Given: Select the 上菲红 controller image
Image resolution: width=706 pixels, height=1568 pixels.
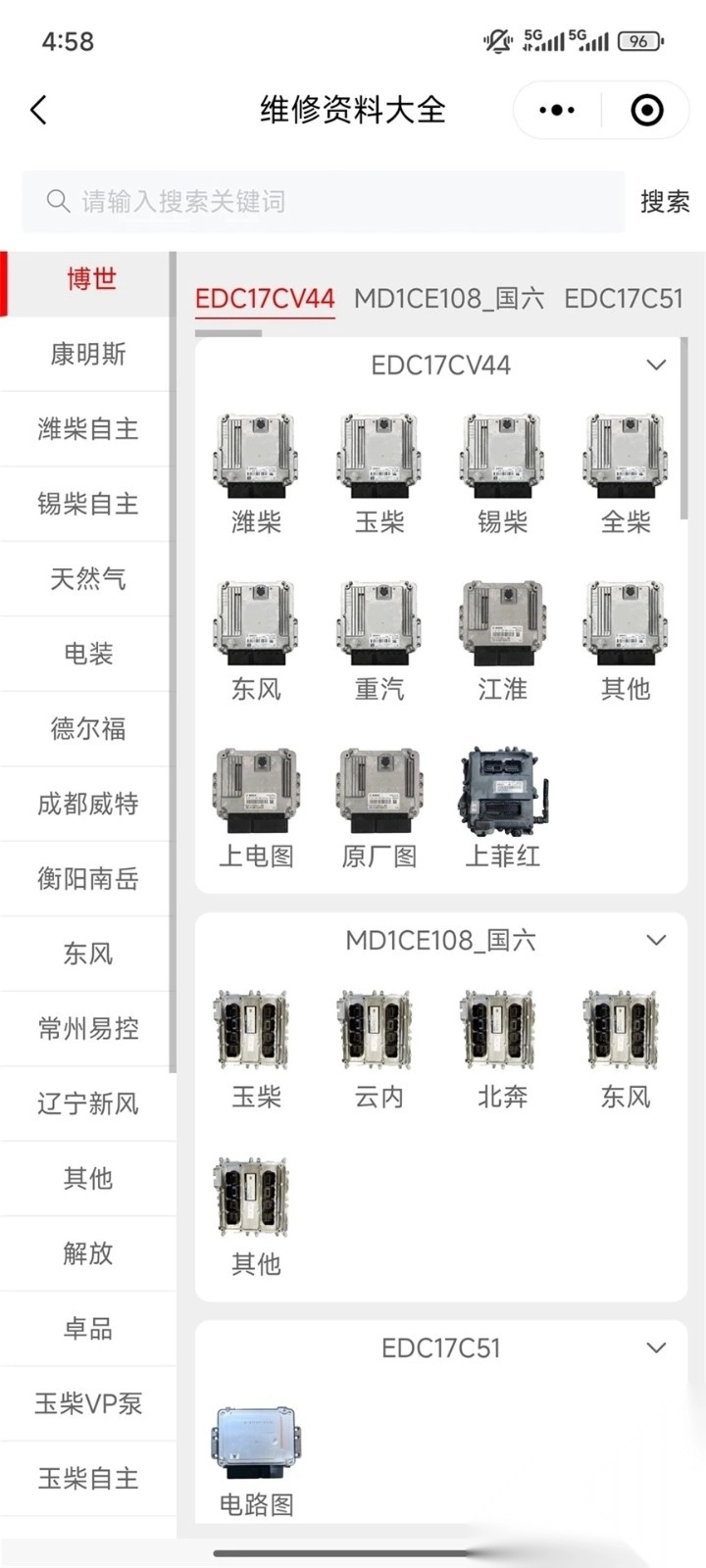Looking at the screenshot, I should click(x=500, y=794).
